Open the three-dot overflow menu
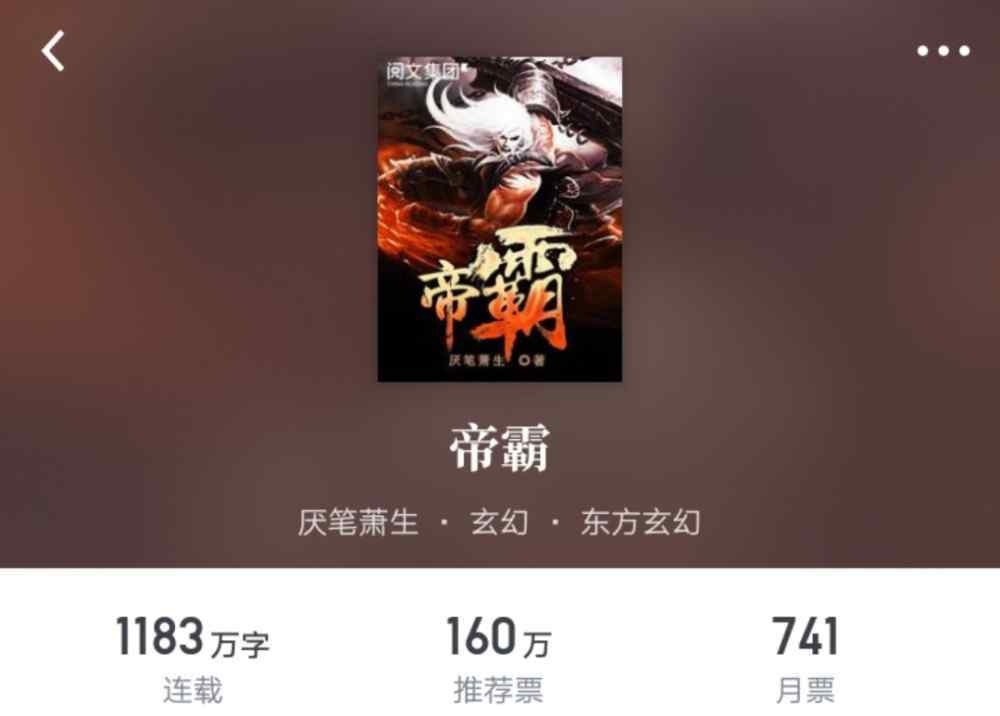The width and height of the screenshot is (1000, 716). pos(943,52)
